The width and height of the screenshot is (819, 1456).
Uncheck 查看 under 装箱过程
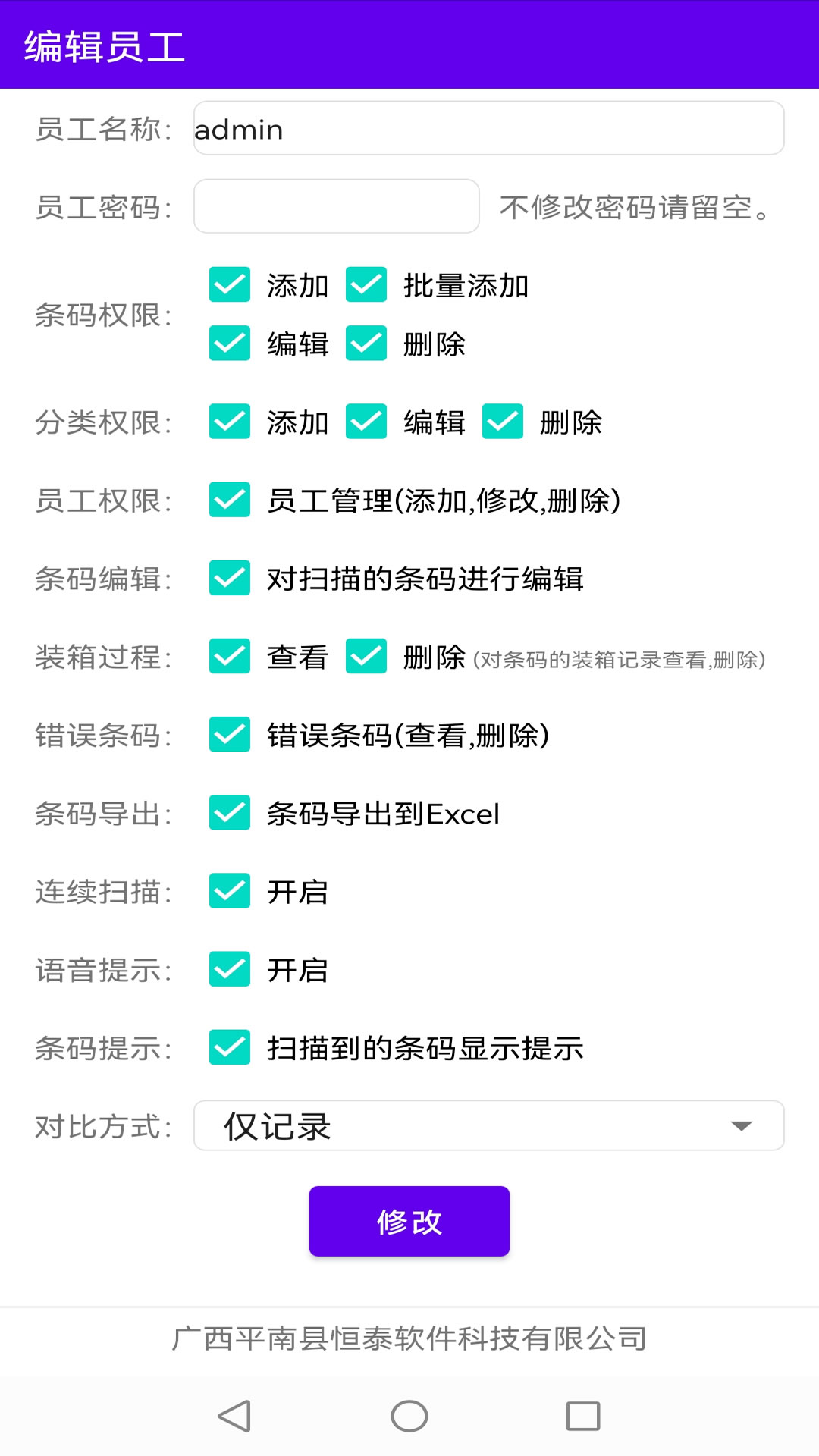click(229, 657)
